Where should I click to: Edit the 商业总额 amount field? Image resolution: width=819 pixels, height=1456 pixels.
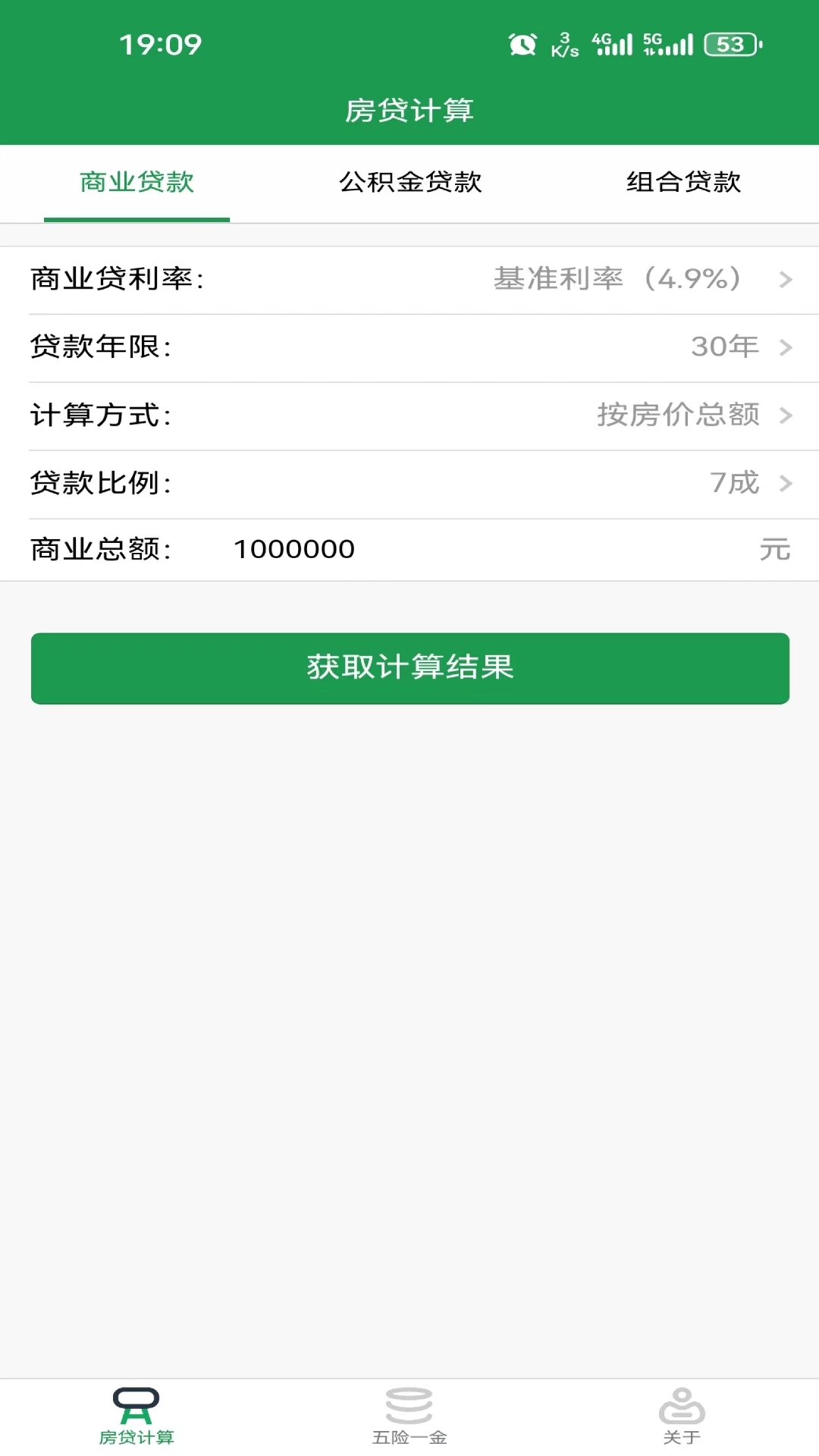[485, 549]
